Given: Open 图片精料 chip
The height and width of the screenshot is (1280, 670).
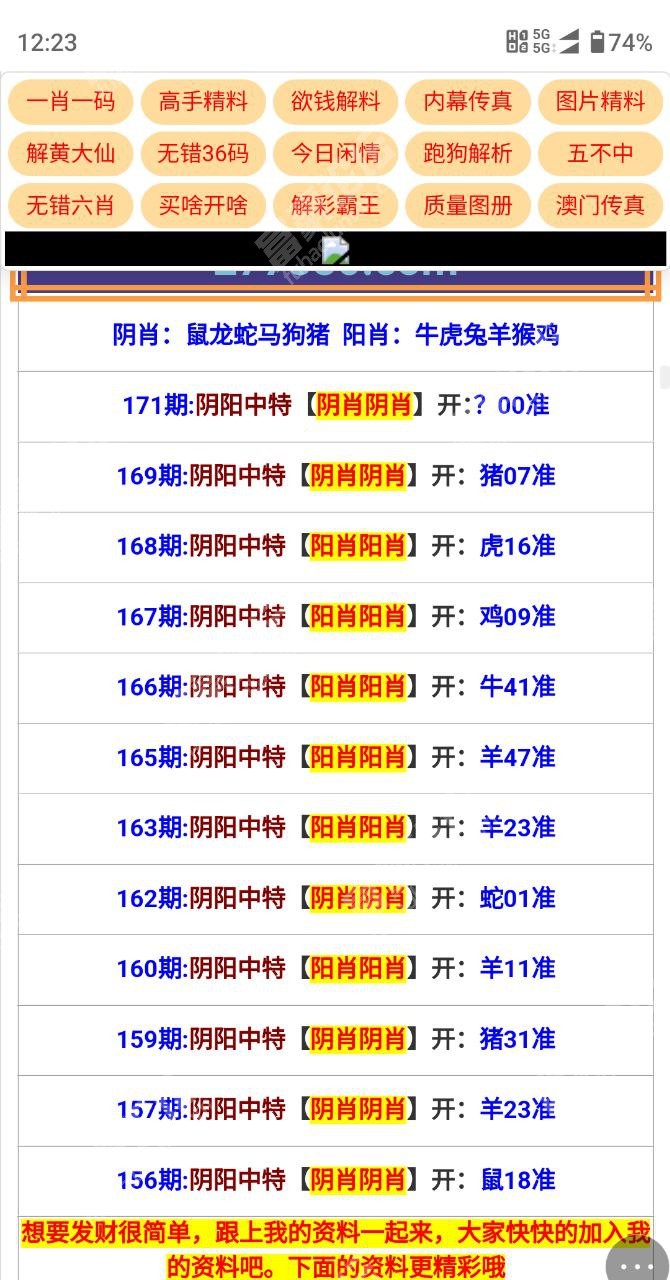Looking at the screenshot, I should [601, 101].
